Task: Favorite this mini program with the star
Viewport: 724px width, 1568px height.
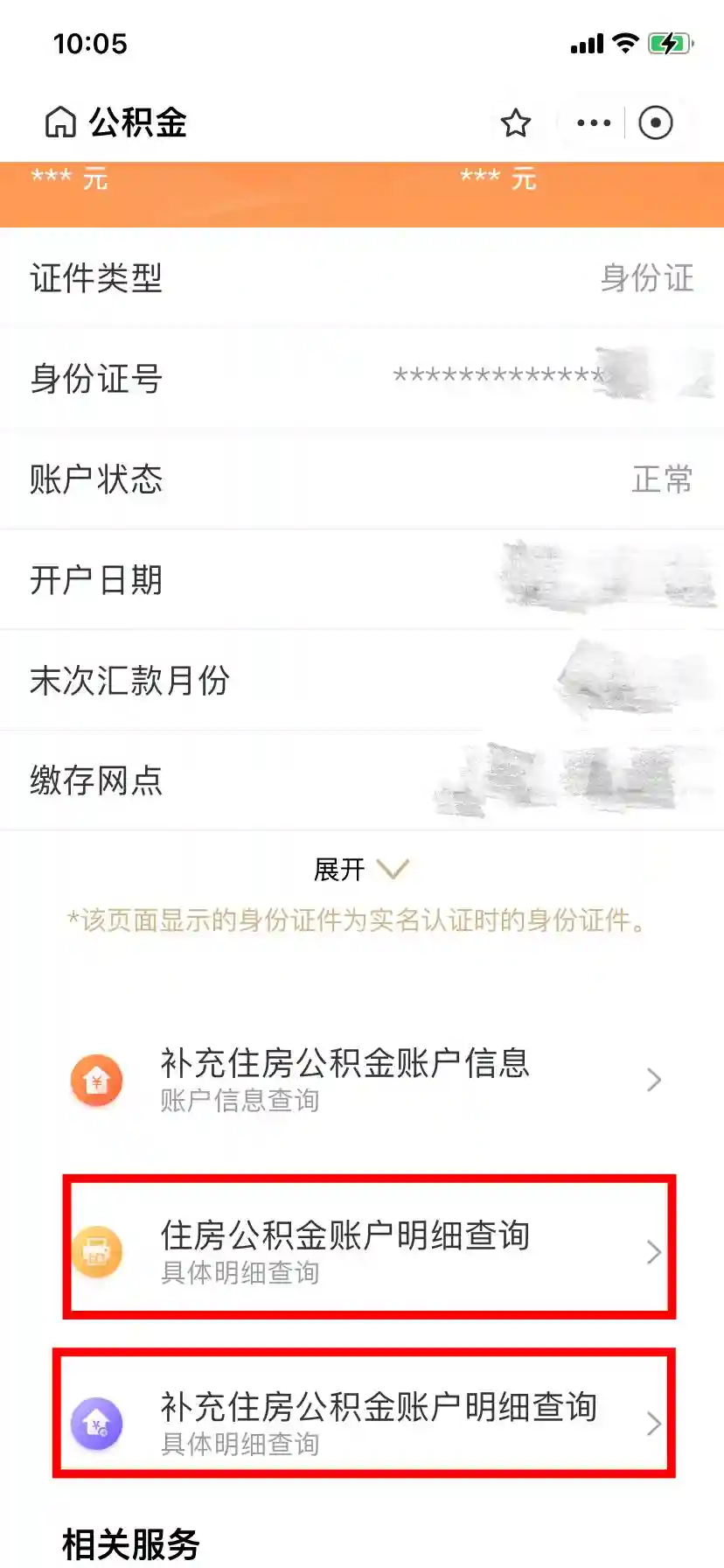Action: point(516,123)
